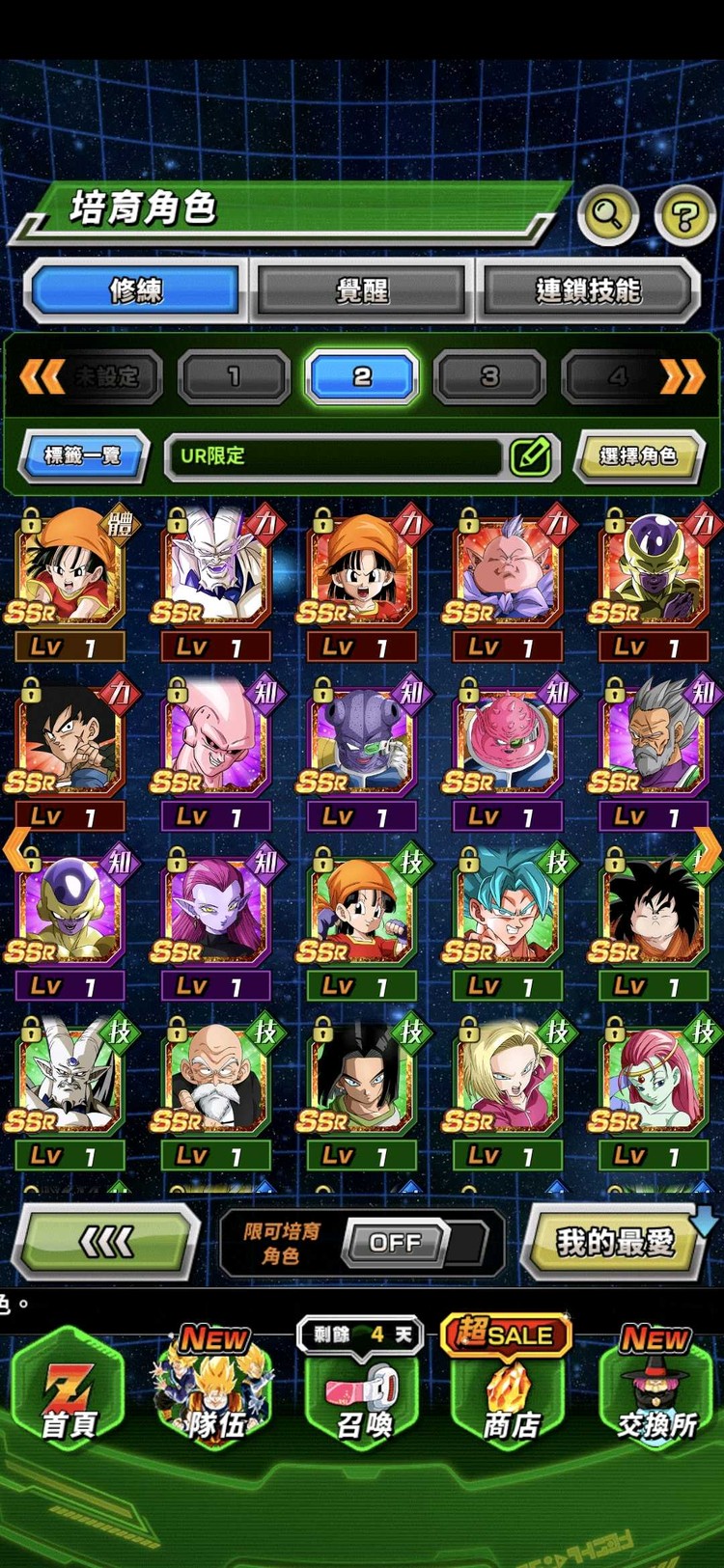Screen dimensions: 724x1568
Task: Edit the UR限定 label name
Action: coord(531,455)
